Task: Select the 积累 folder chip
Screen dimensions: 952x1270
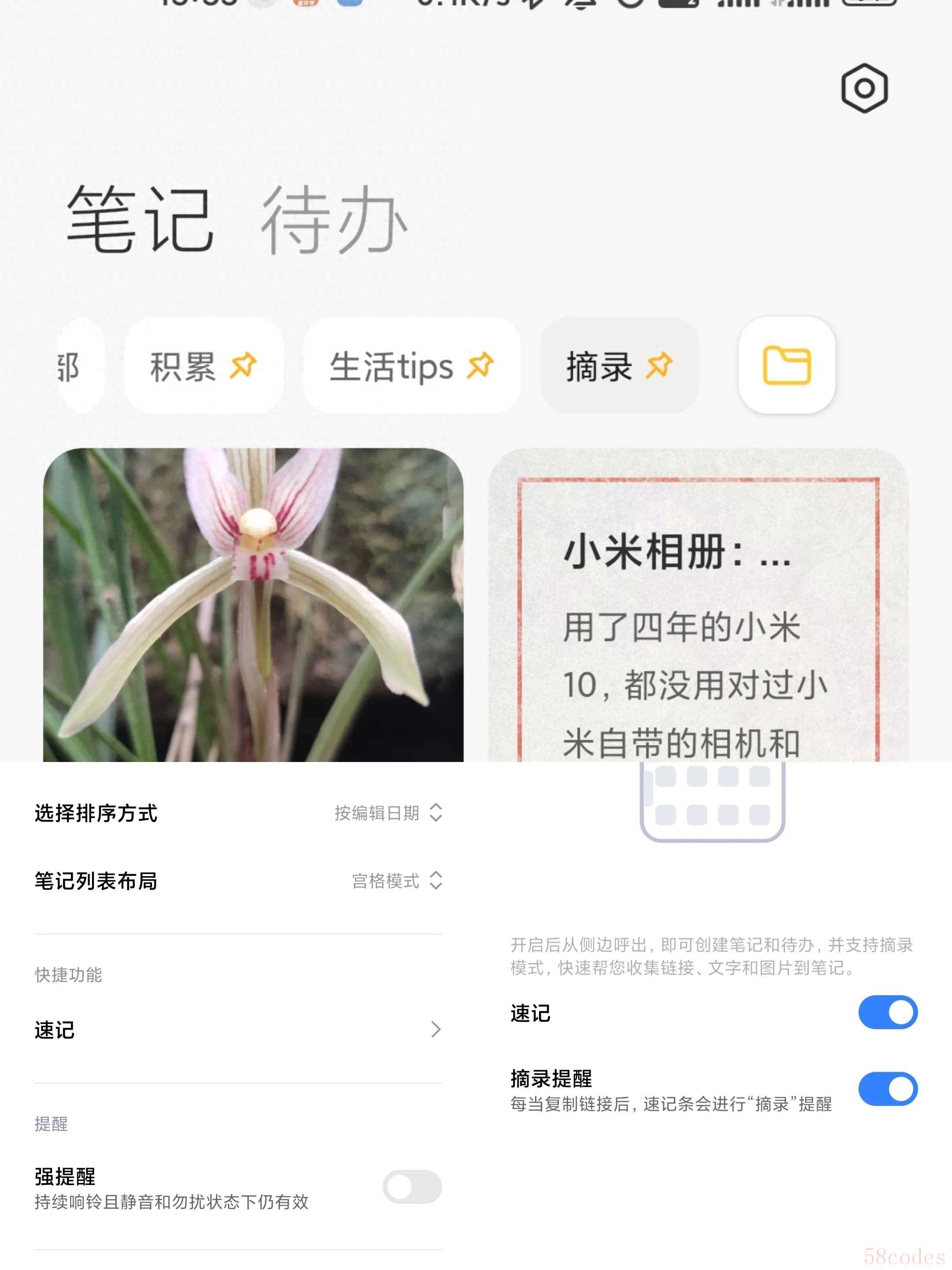Action: [203, 366]
